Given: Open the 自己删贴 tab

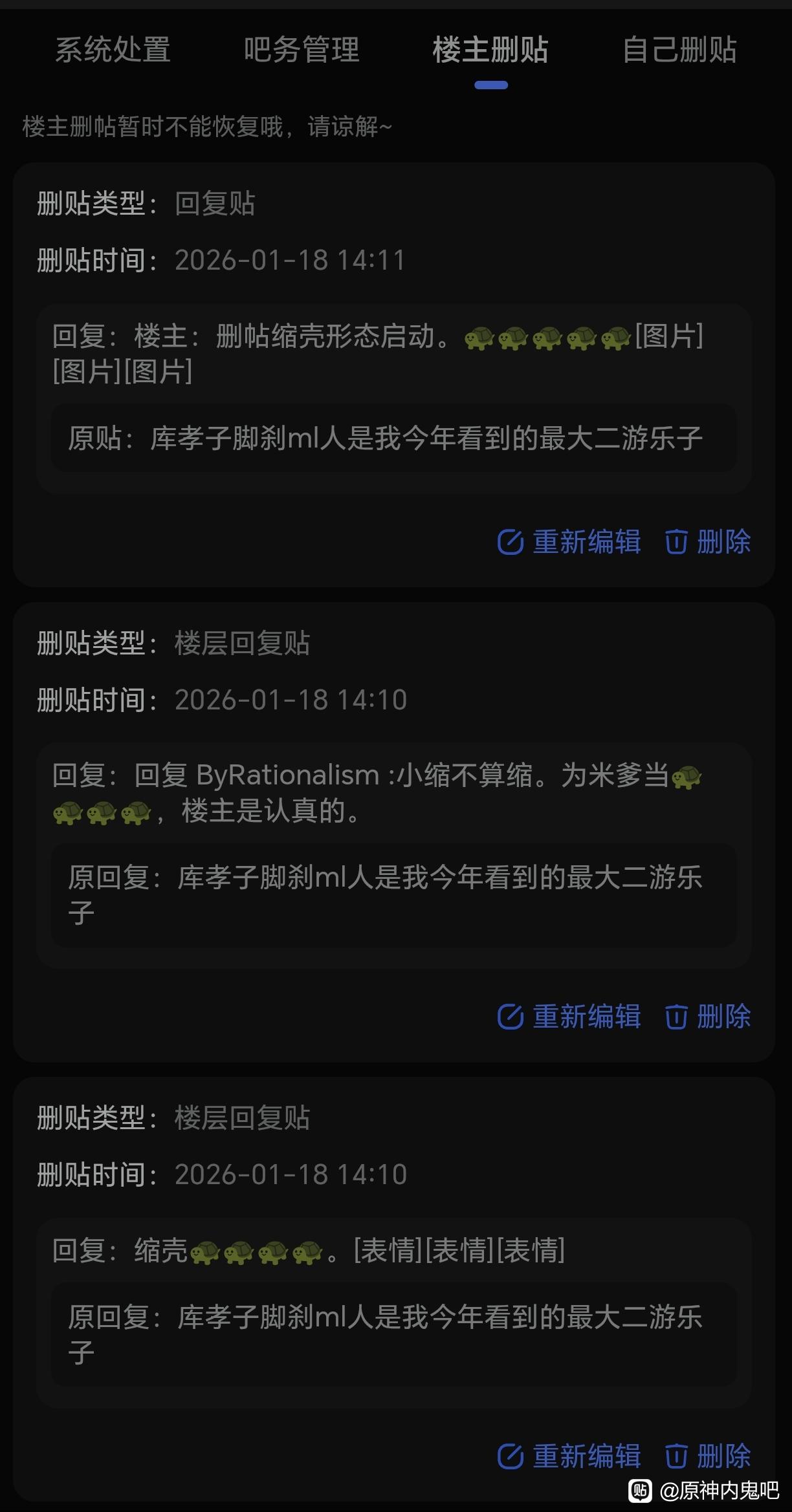Looking at the screenshot, I should coord(679,50).
